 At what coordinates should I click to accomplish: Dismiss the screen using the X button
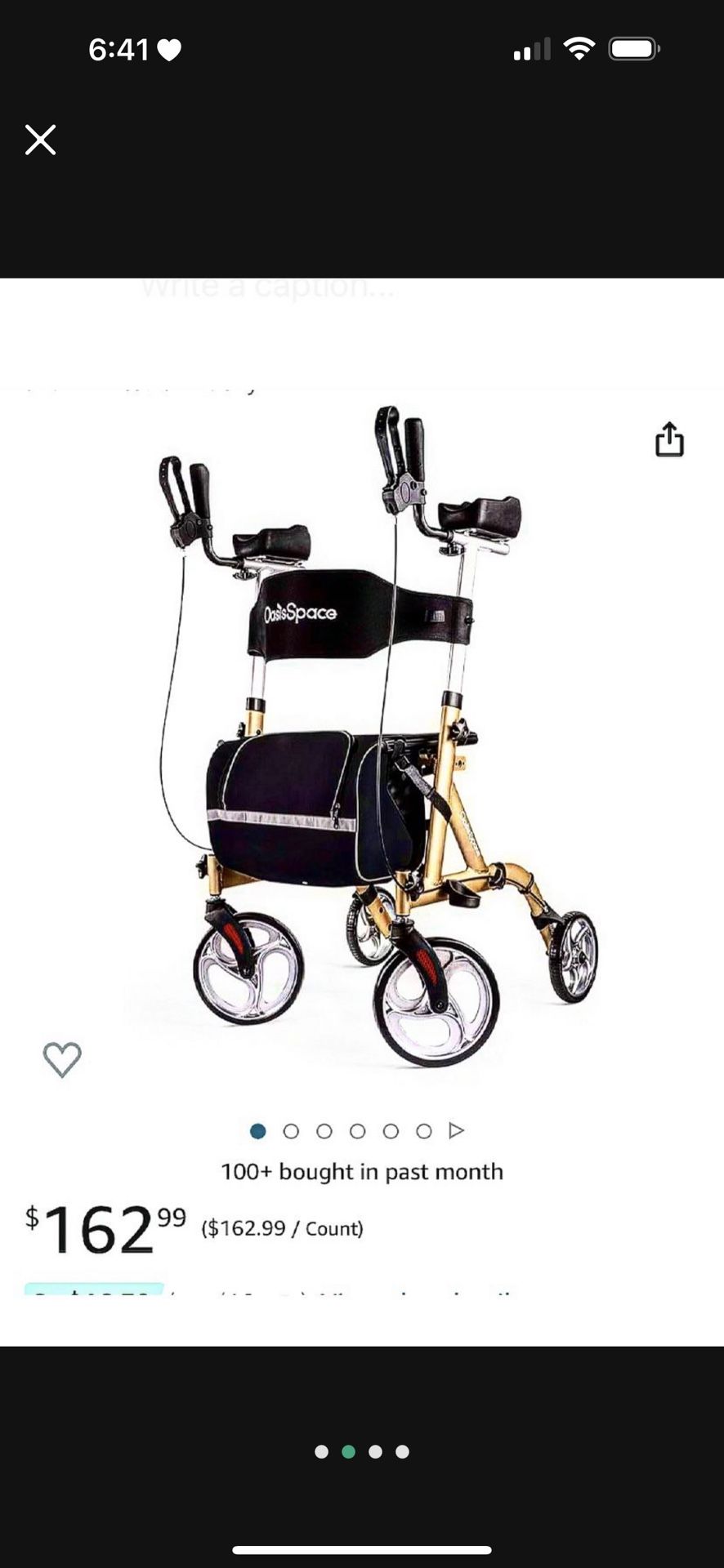click(x=39, y=139)
